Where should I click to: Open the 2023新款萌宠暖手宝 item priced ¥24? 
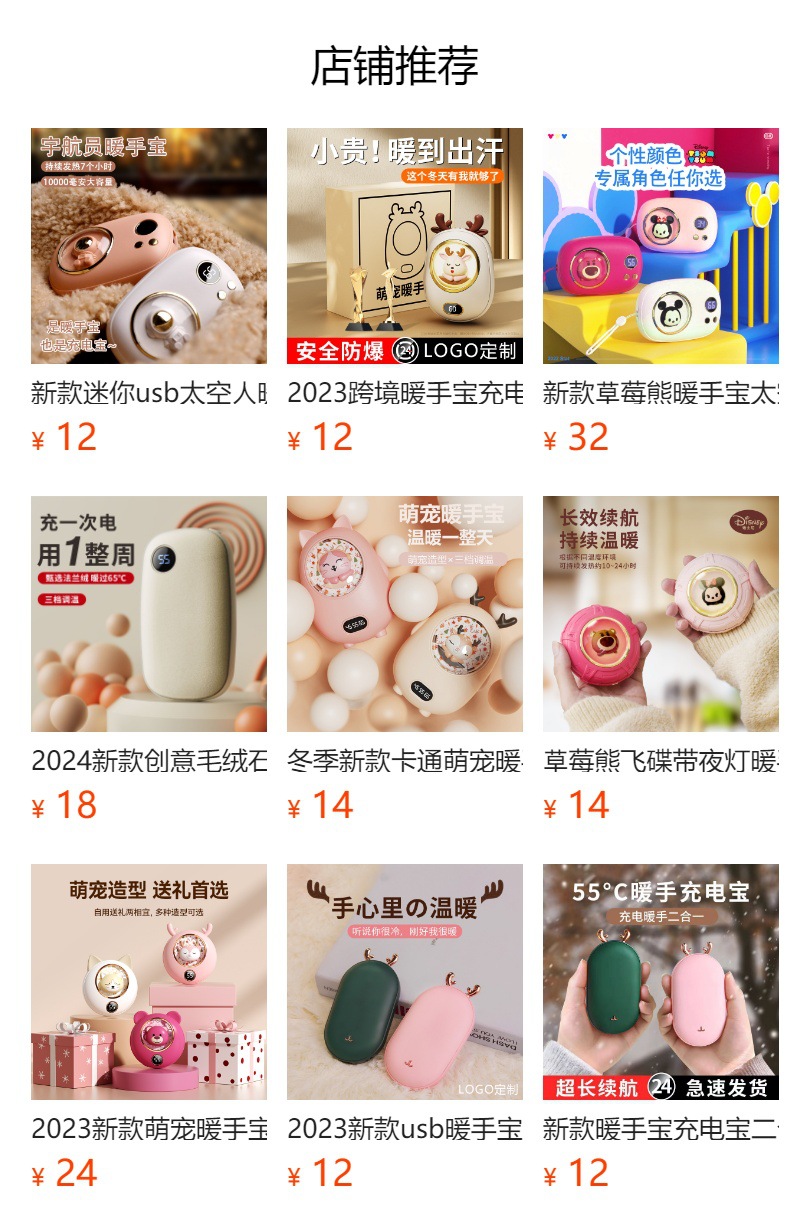pos(148,982)
